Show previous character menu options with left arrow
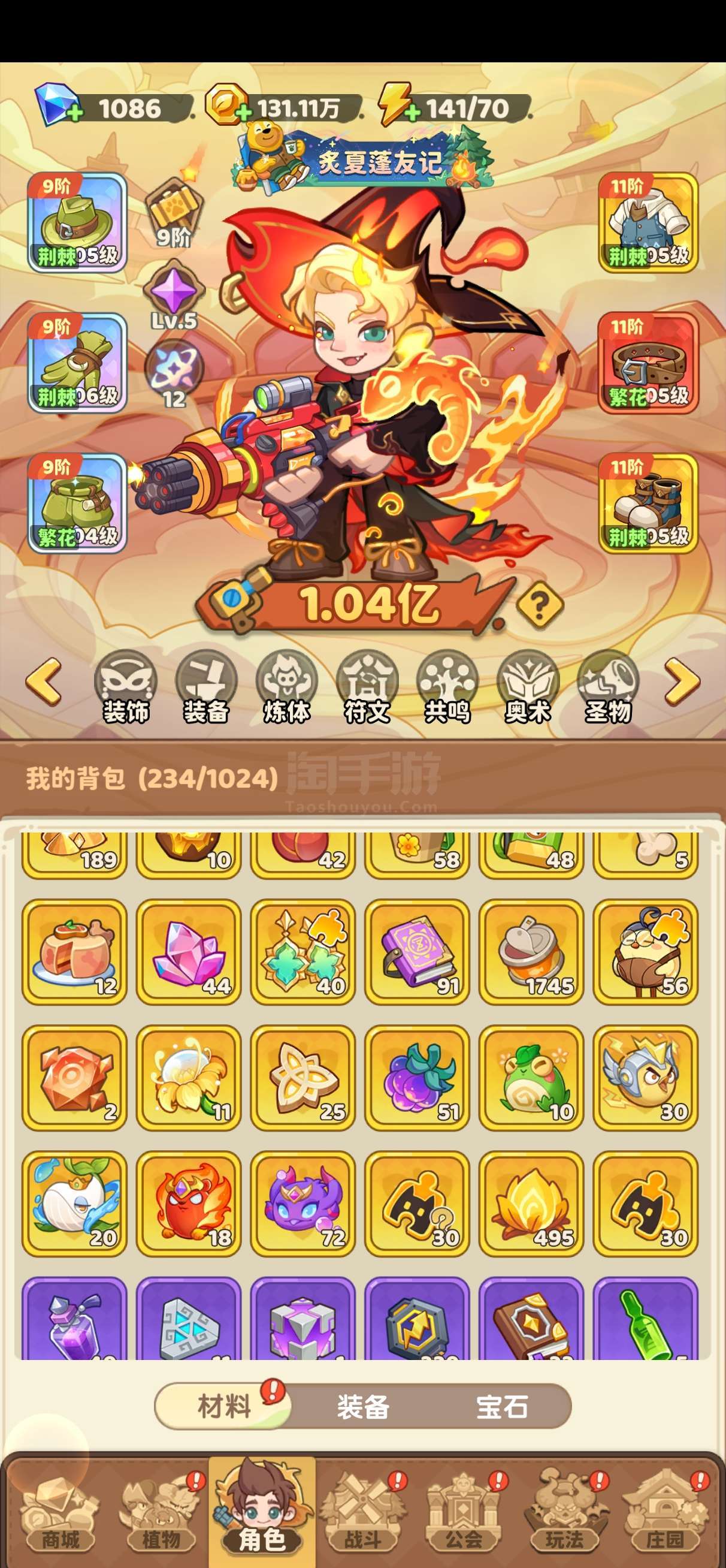This screenshot has height=1568, width=726. (44, 680)
